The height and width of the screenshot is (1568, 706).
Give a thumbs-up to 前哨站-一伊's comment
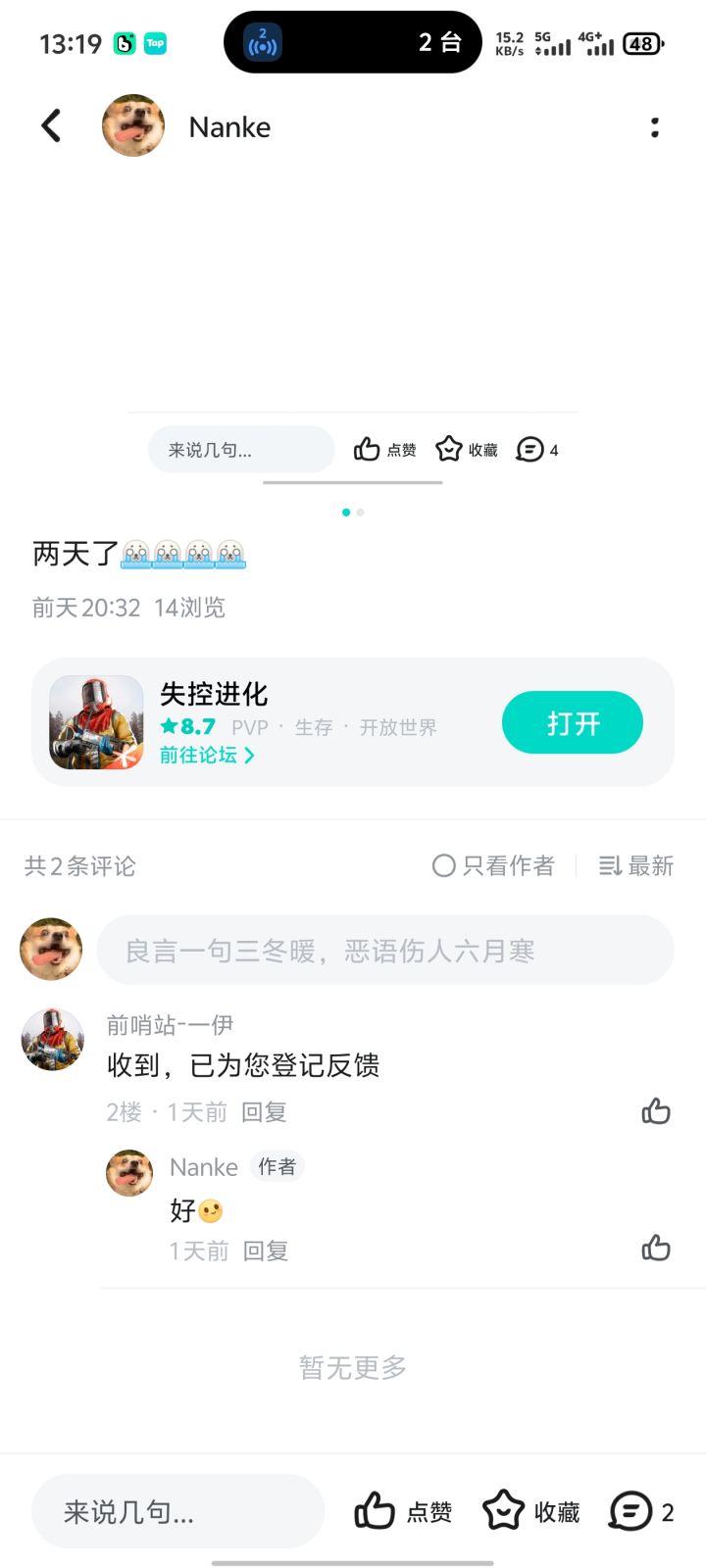(x=655, y=1112)
